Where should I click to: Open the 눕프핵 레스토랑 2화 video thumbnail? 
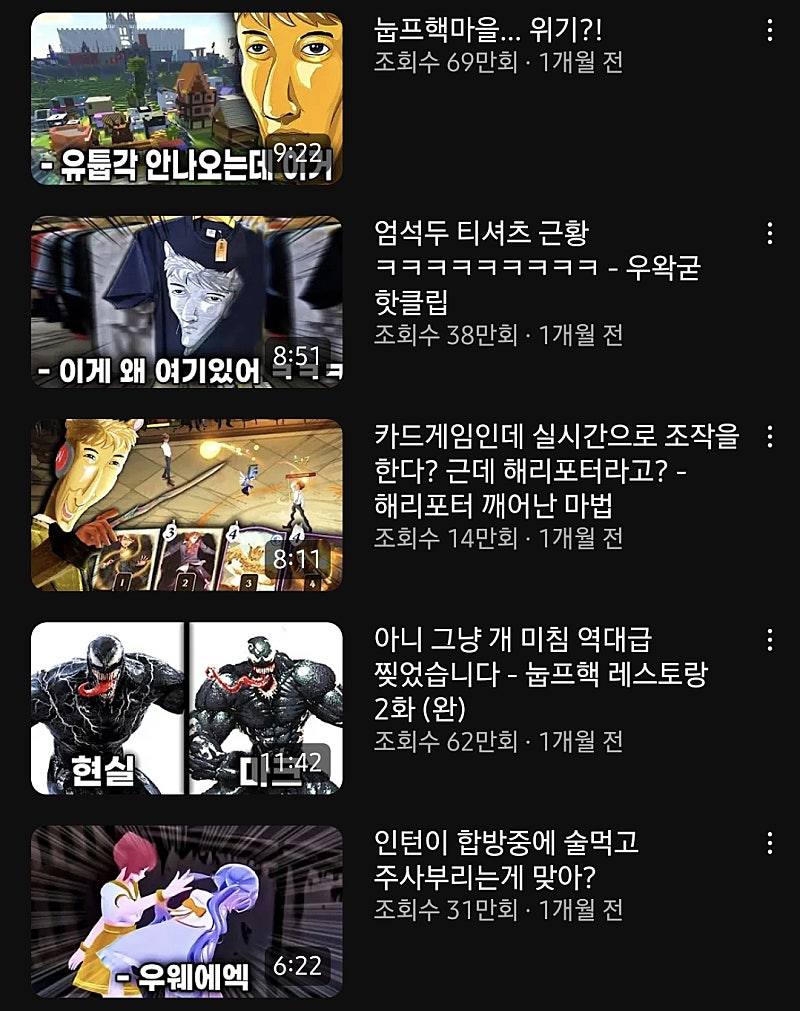click(x=186, y=708)
